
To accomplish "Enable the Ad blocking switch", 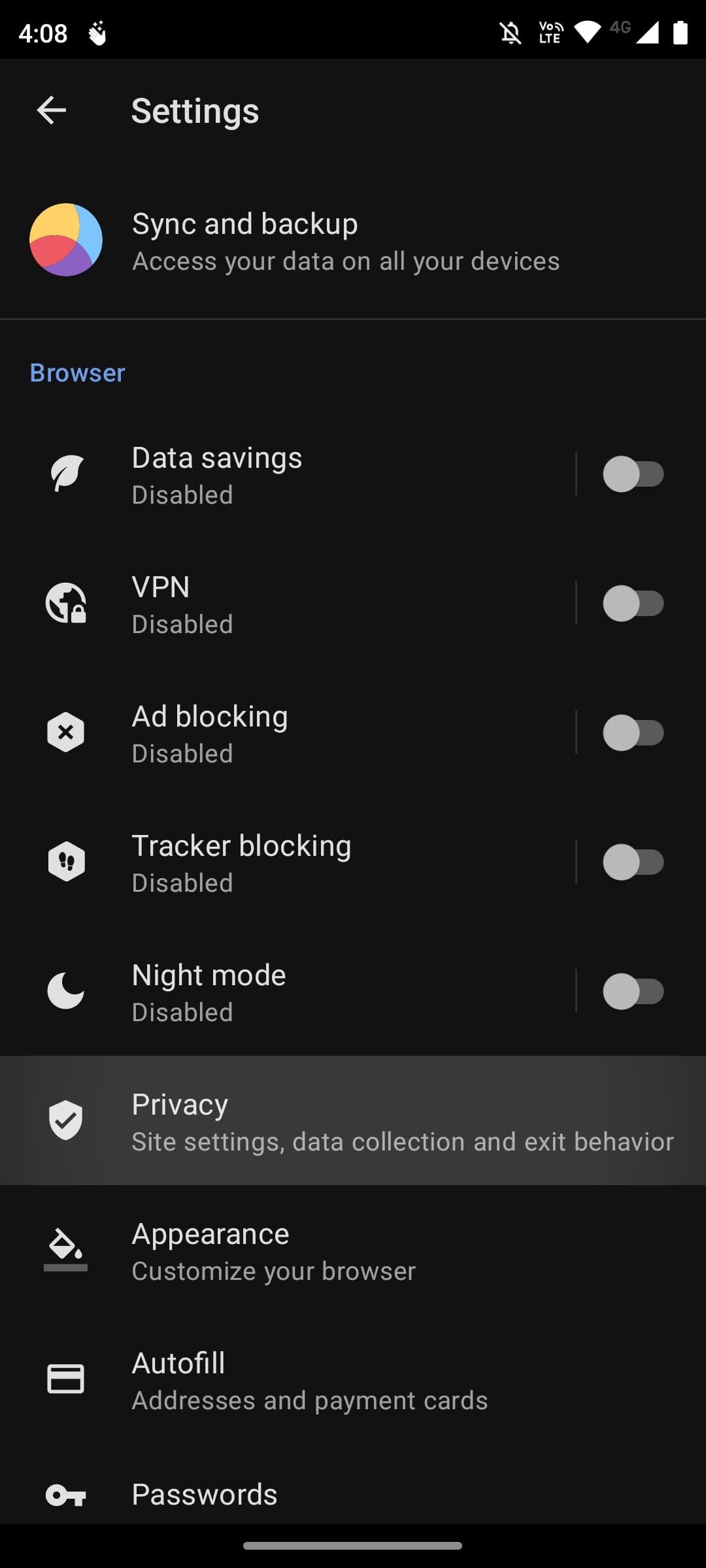I will point(633,733).
